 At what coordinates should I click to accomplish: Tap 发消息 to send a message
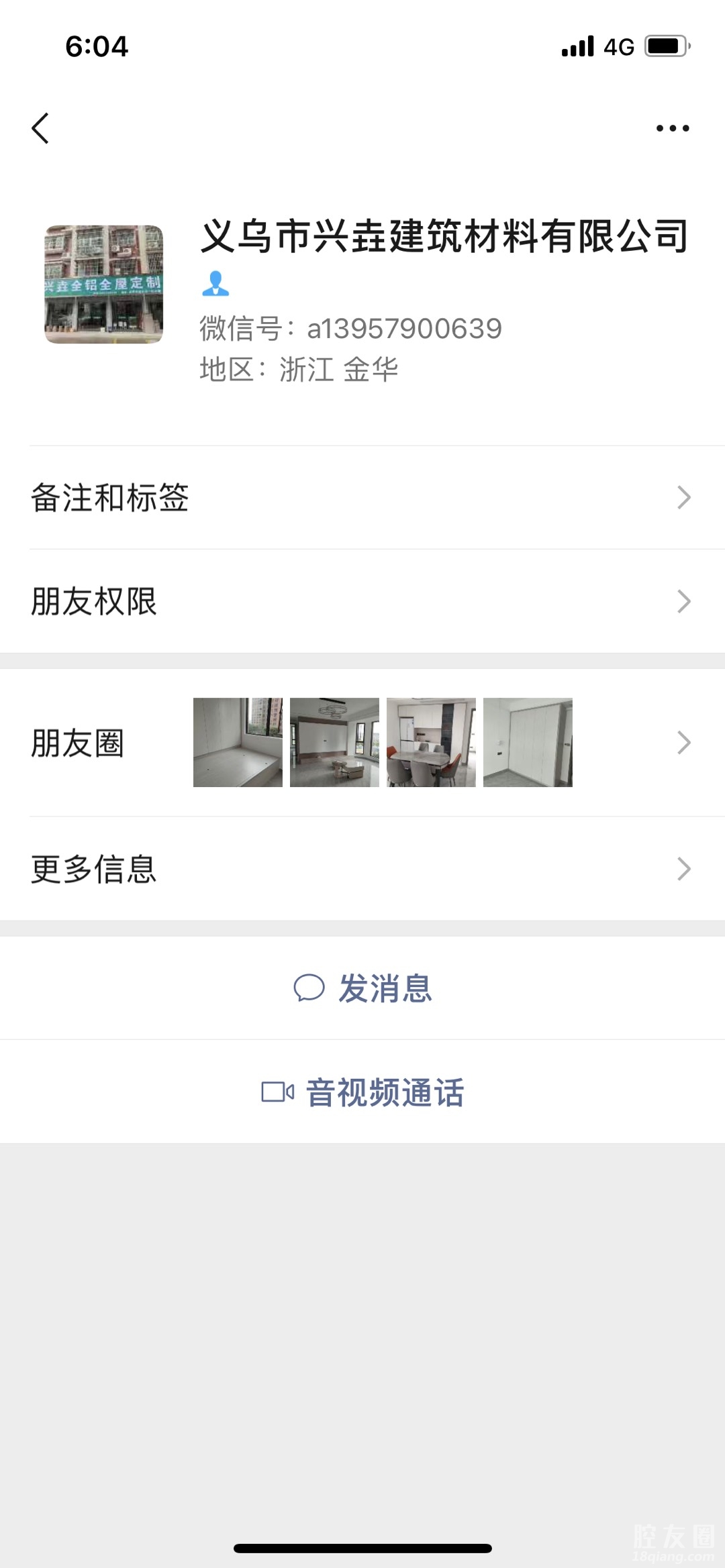point(362,988)
